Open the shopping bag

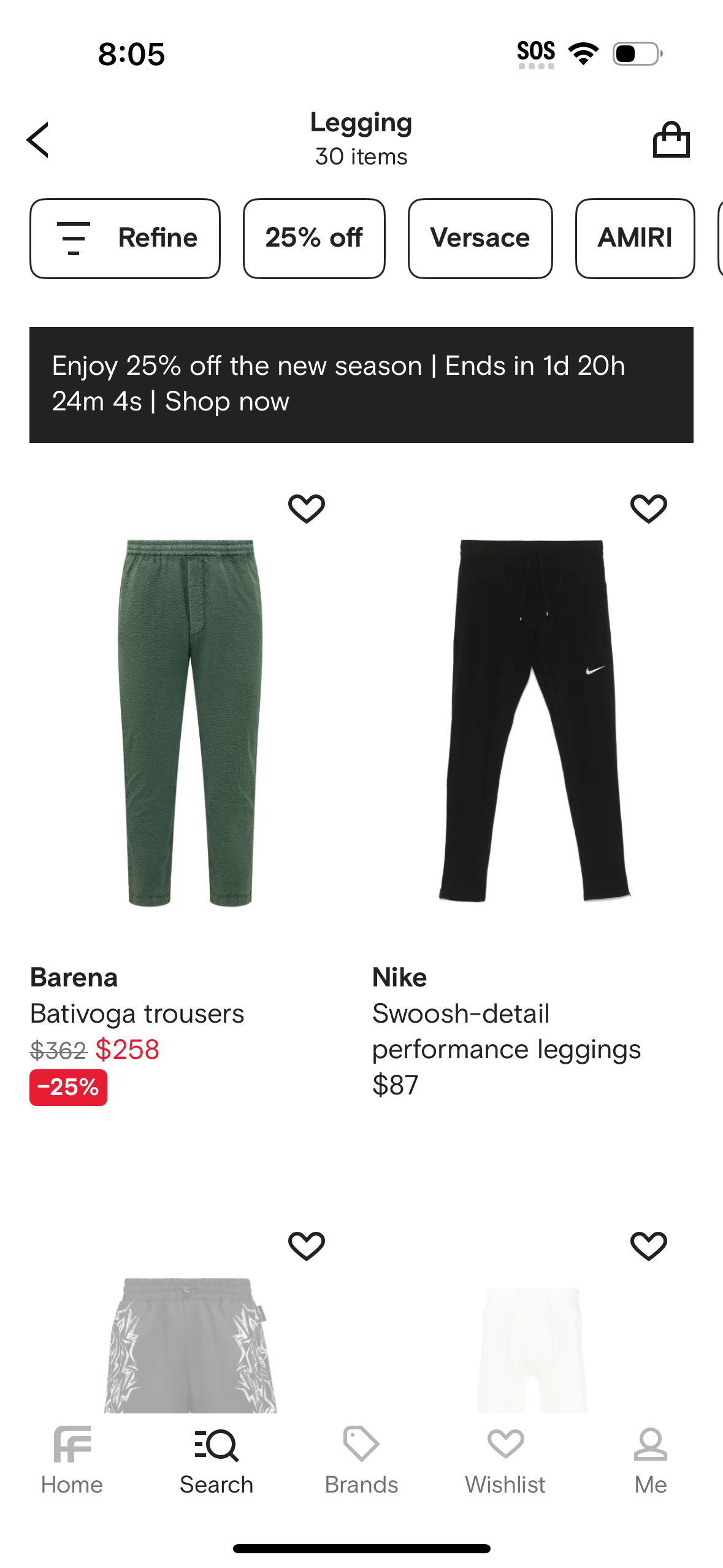[x=671, y=139]
